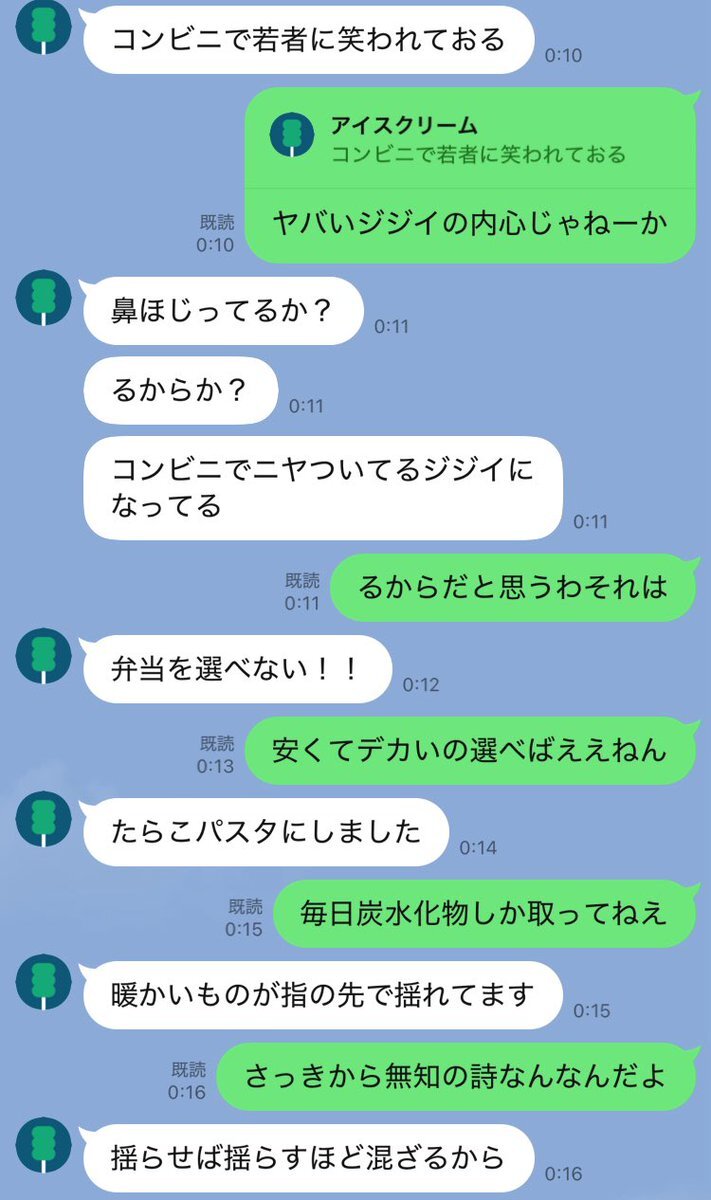711x1200 pixels.
Task: Open avatar beside 揺らせば揺らすほど混ざるから
Action: [44, 1146]
